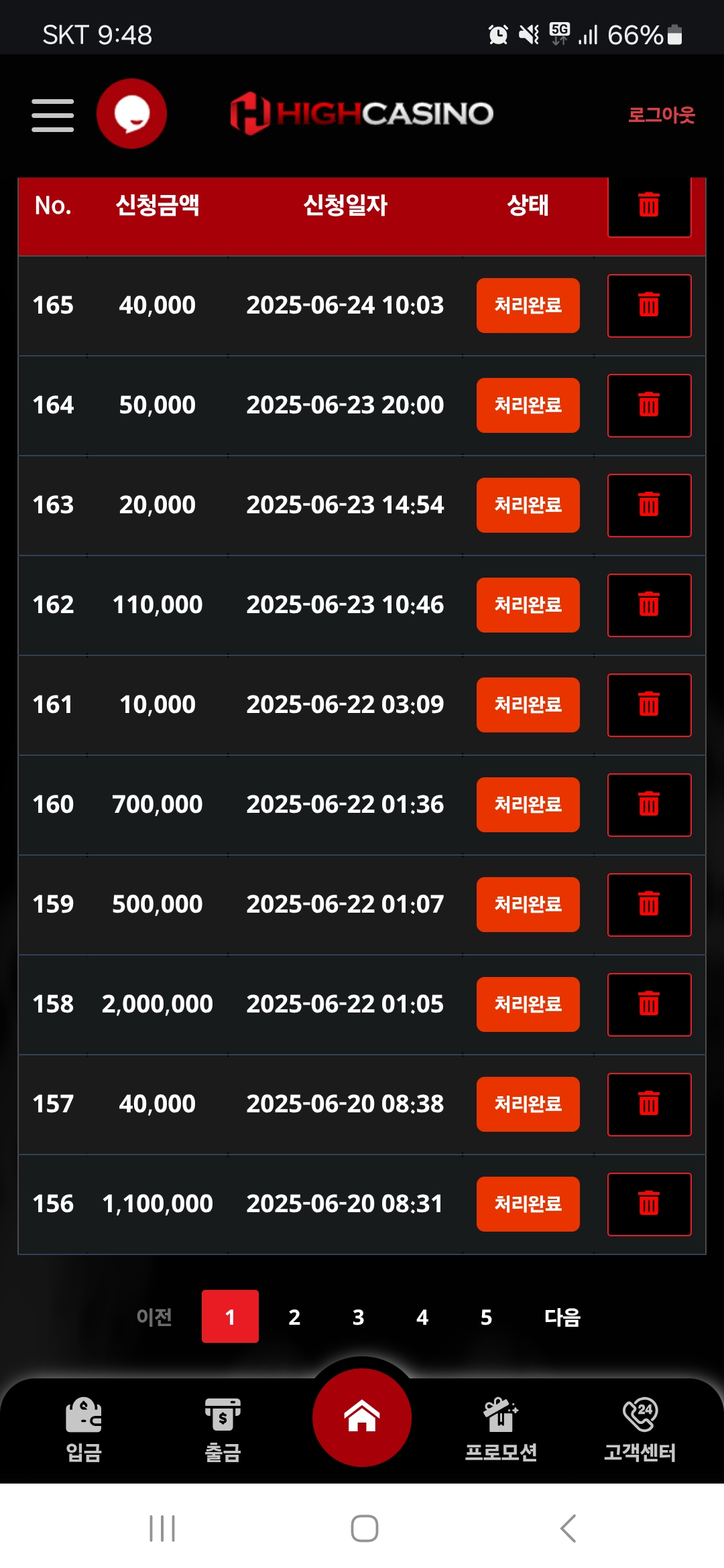Screen dimensions: 724x1568
Task: Tap 다음 for the next page
Action: pos(562,1317)
